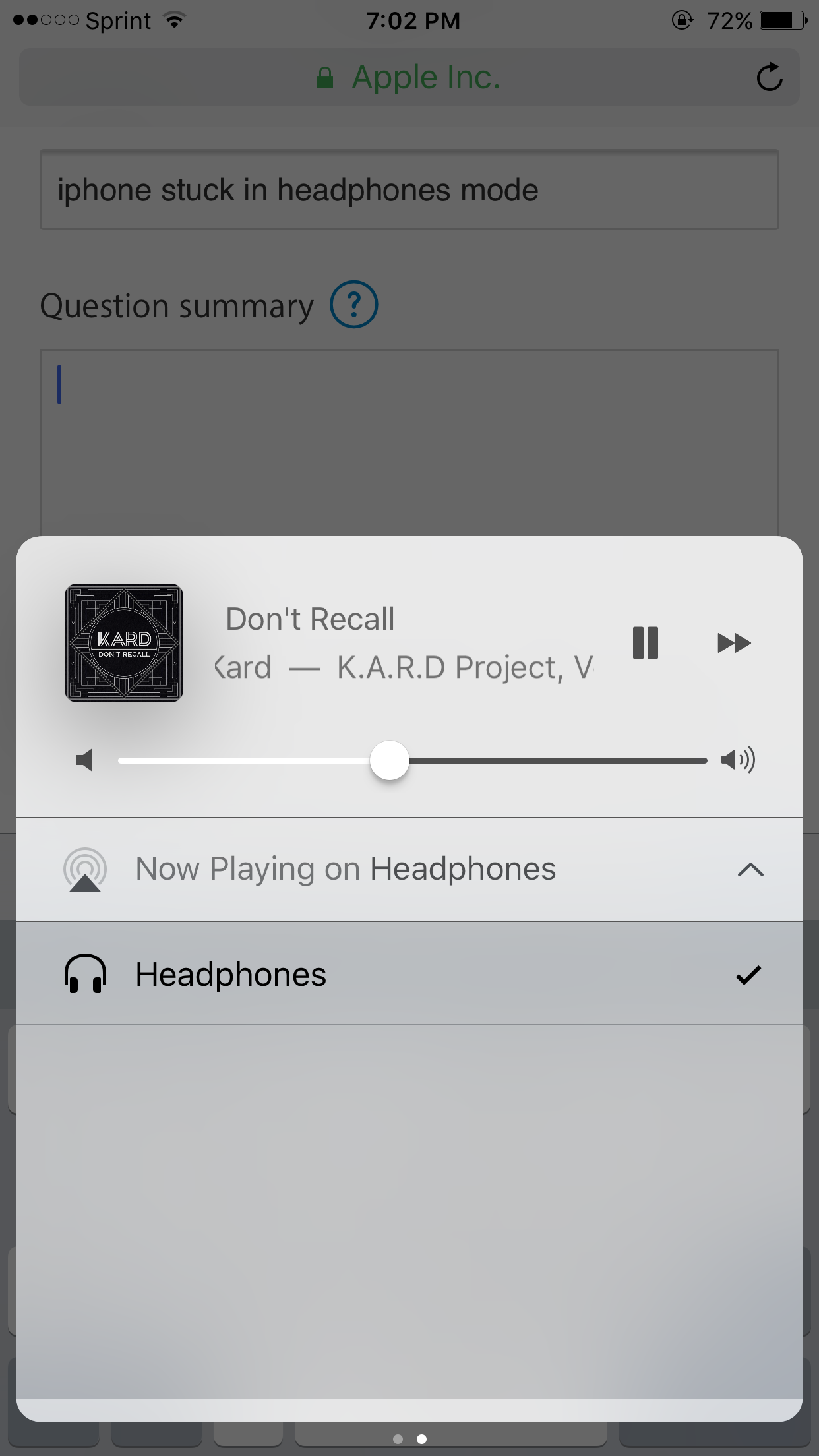
Task: Open the Don't Recall album artwork
Action: 124,643
